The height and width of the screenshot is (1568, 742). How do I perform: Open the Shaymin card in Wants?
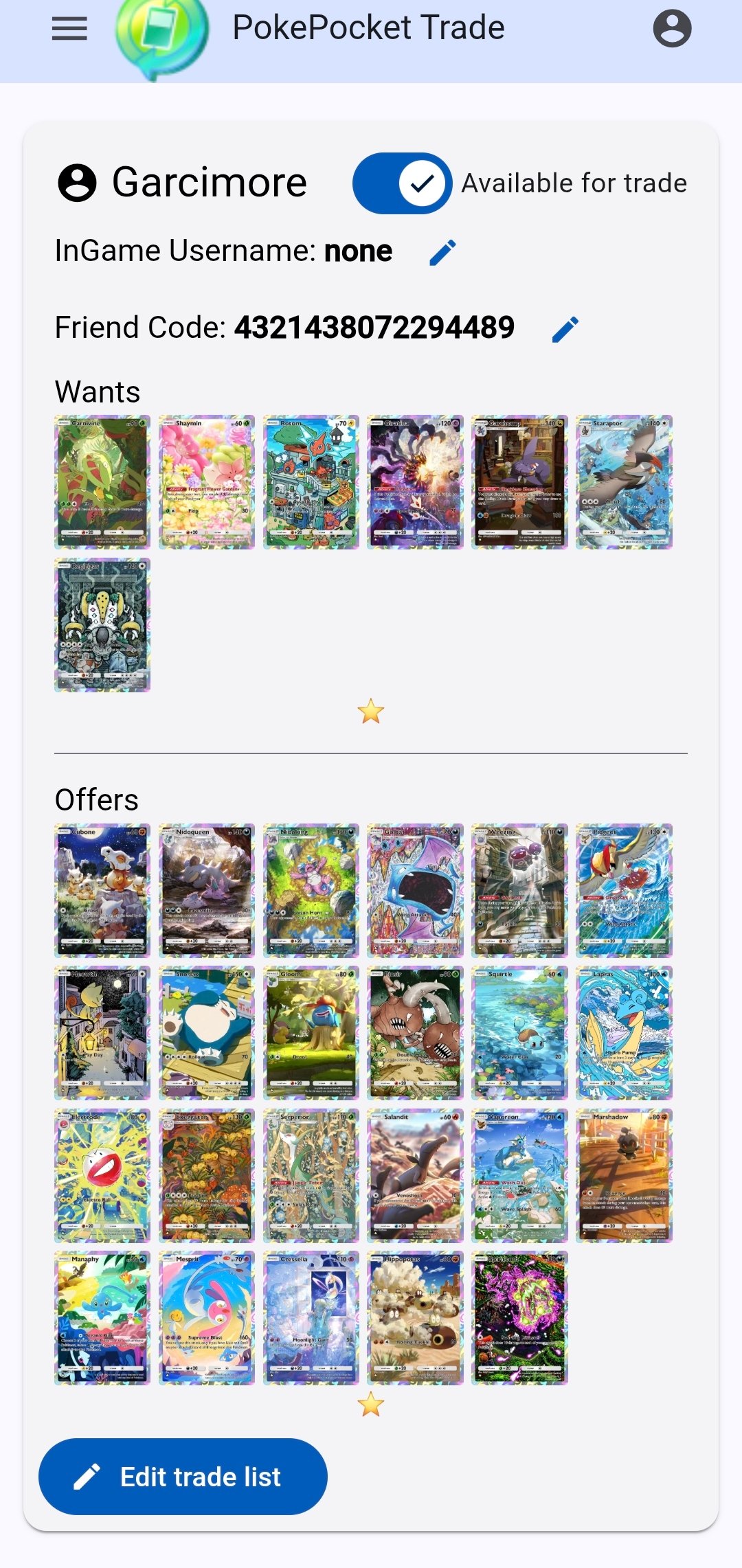[x=207, y=481]
